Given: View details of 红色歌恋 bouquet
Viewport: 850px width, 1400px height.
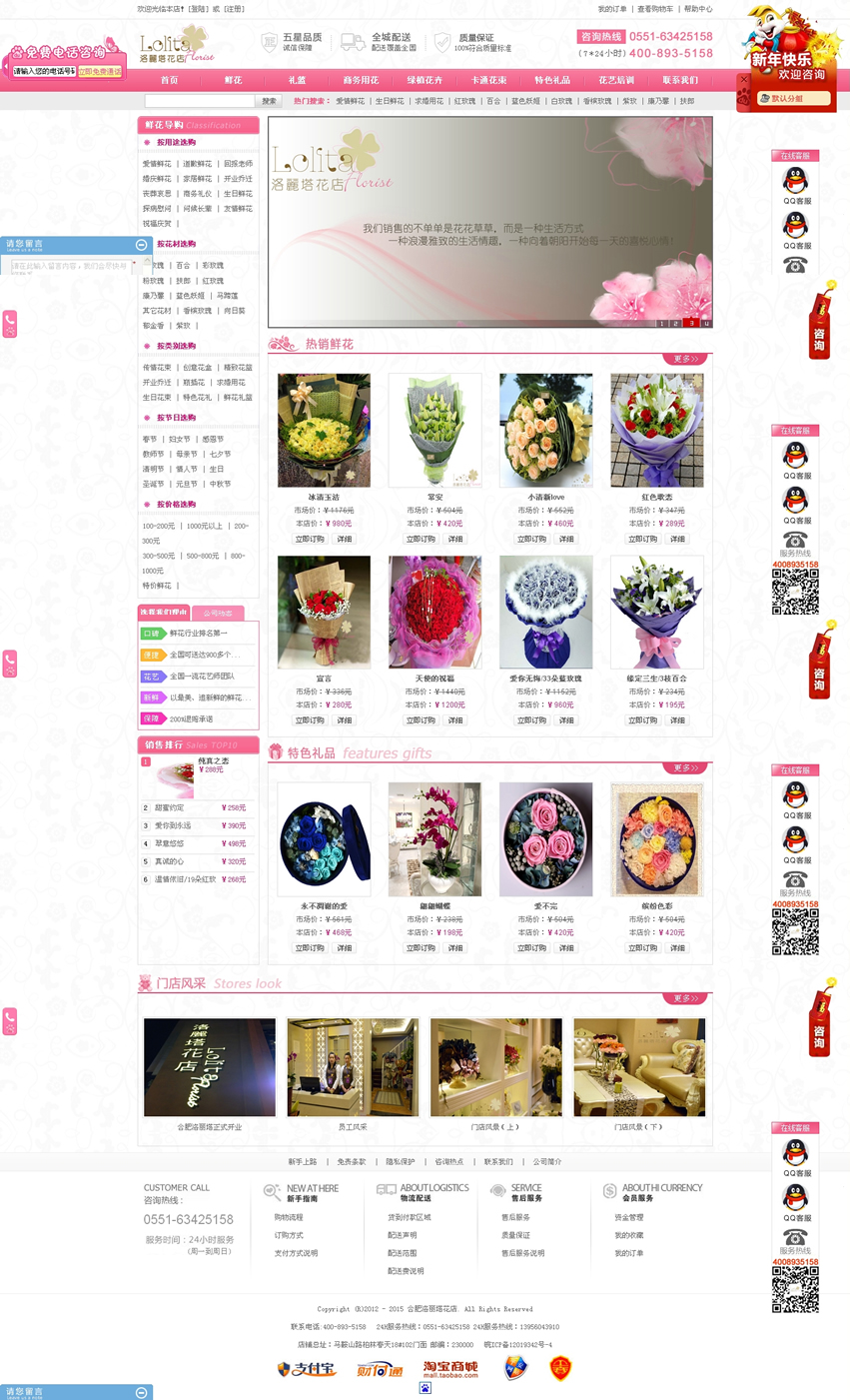Looking at the screenshot, I should (x=678, y=539).
